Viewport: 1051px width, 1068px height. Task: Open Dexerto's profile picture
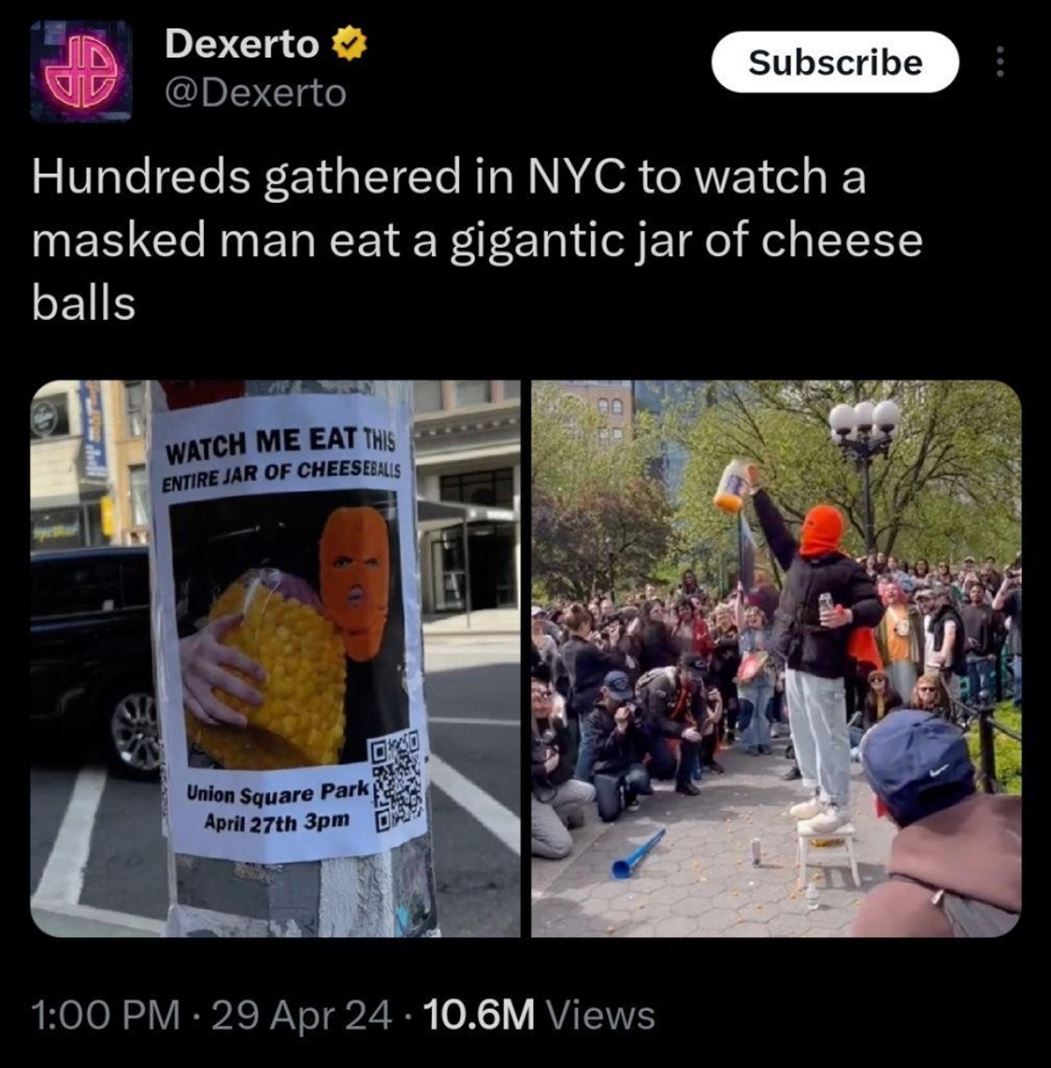coord(80,71)
